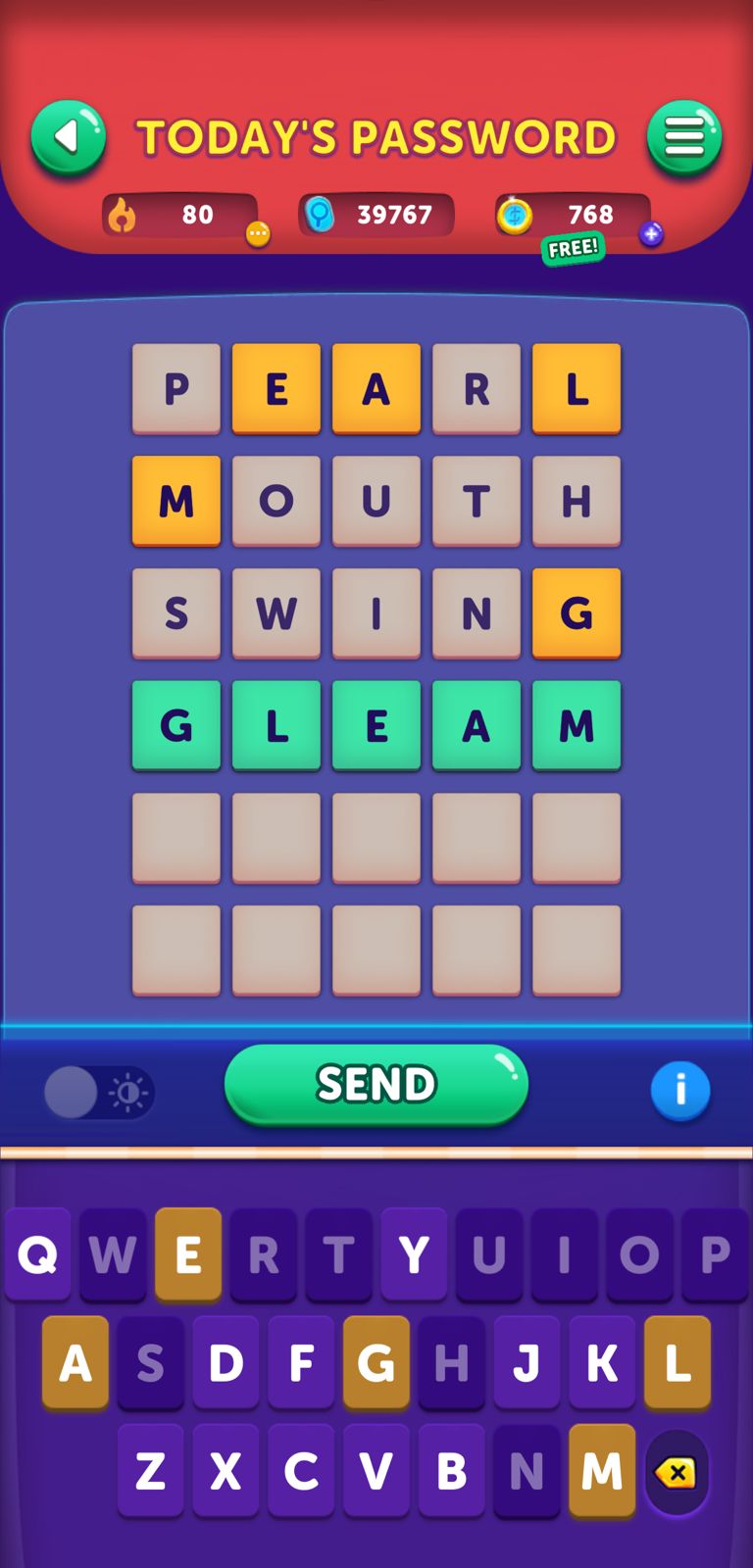Screen dimensions: 753x1568
Task: Choose the letter C on the keyboard
Action: click(301, 1470)
